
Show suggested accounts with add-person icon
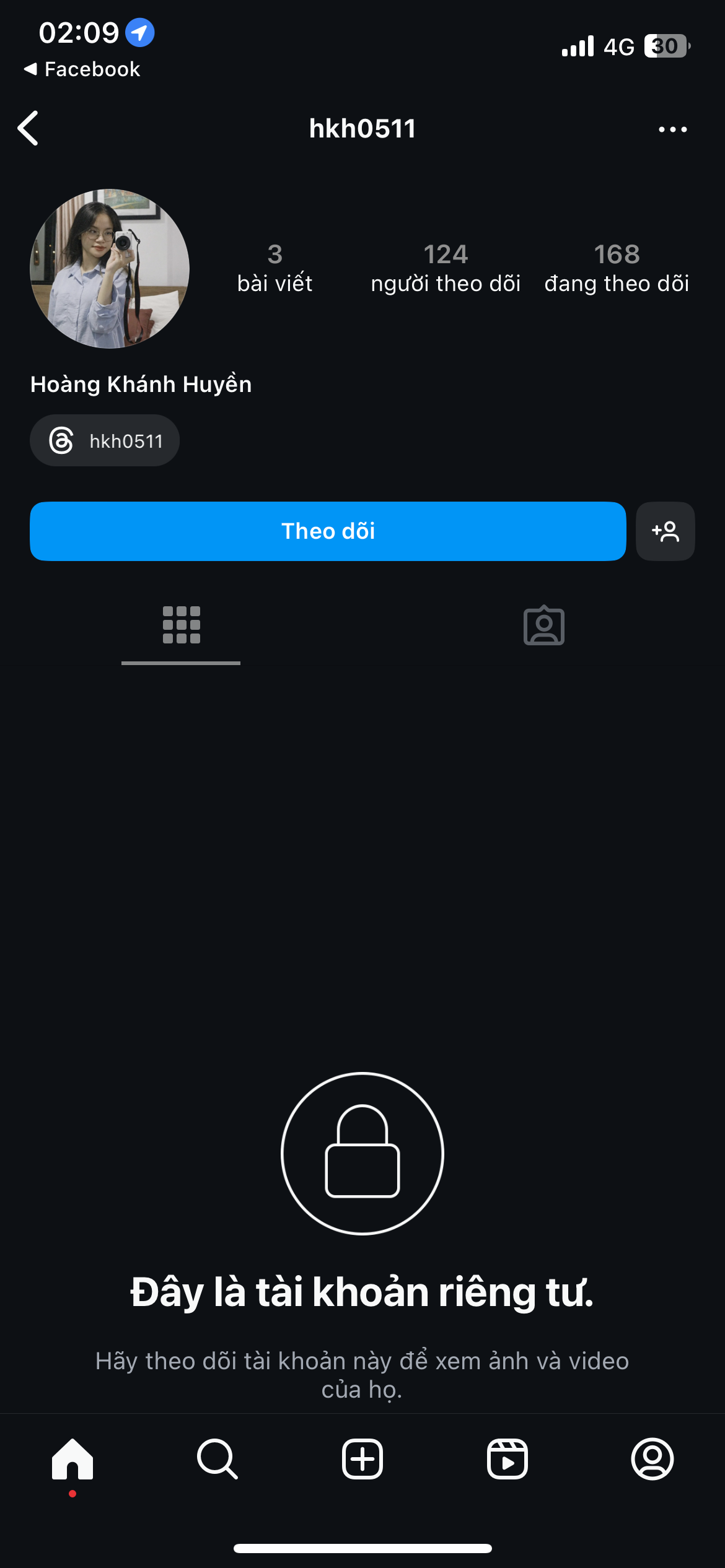tap(666, 531)
